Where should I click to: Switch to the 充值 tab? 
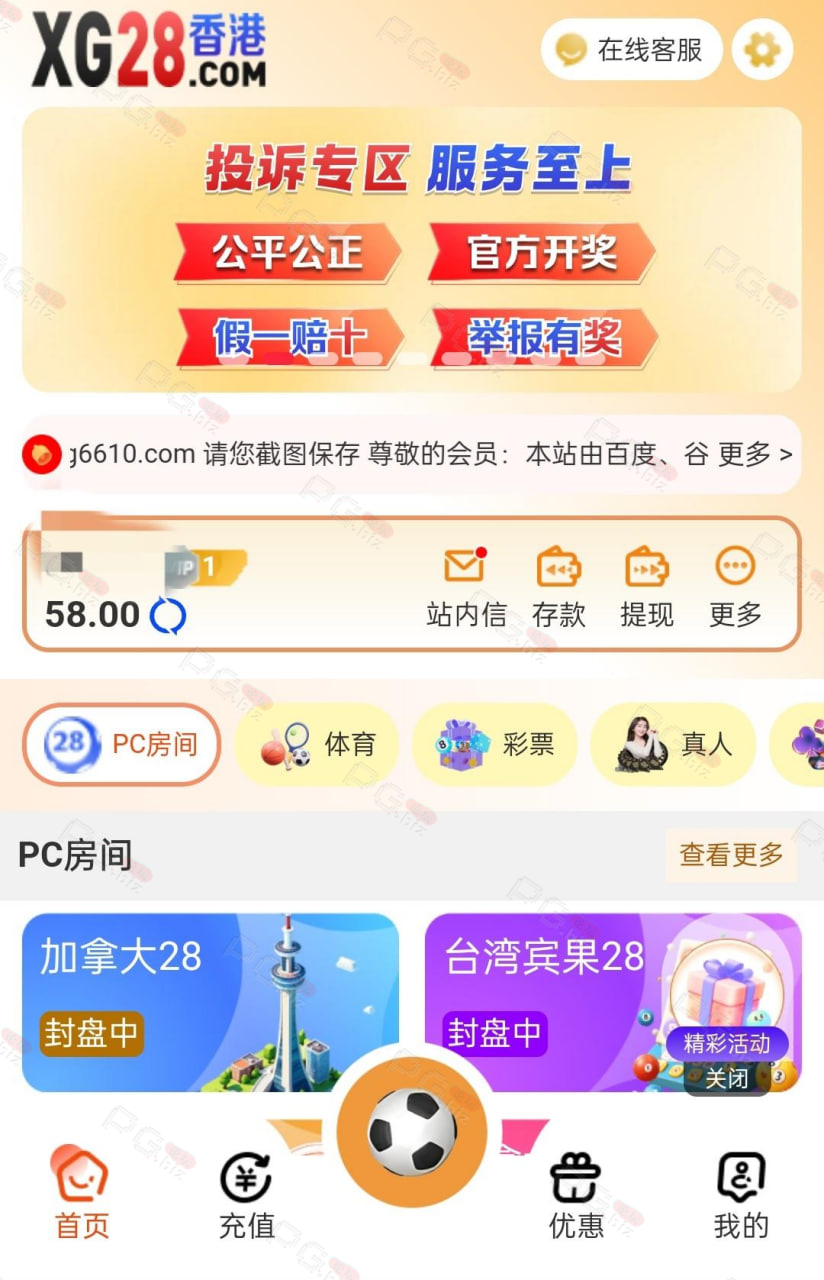[246, 1195]
